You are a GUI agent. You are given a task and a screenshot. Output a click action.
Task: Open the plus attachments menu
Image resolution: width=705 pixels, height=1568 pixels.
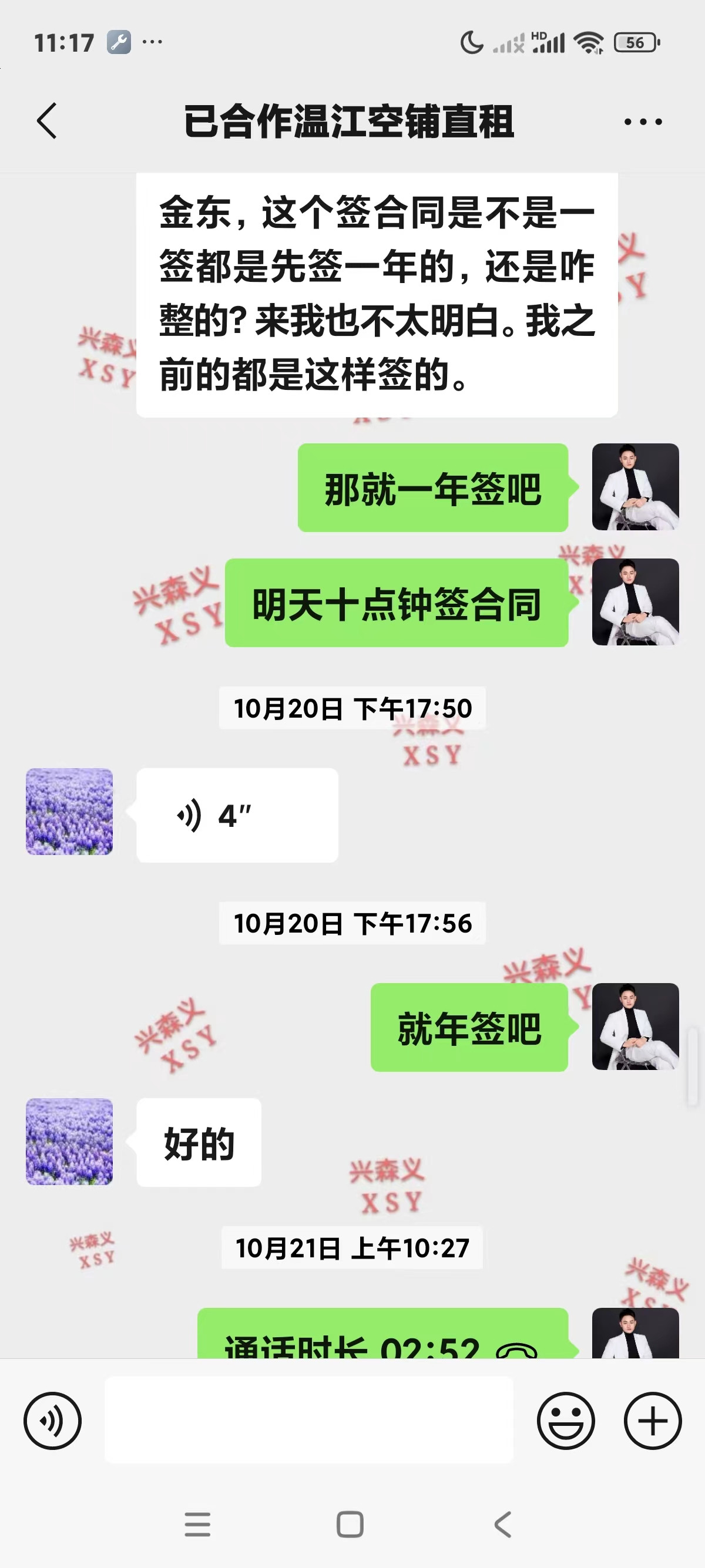click(653, 1420)
